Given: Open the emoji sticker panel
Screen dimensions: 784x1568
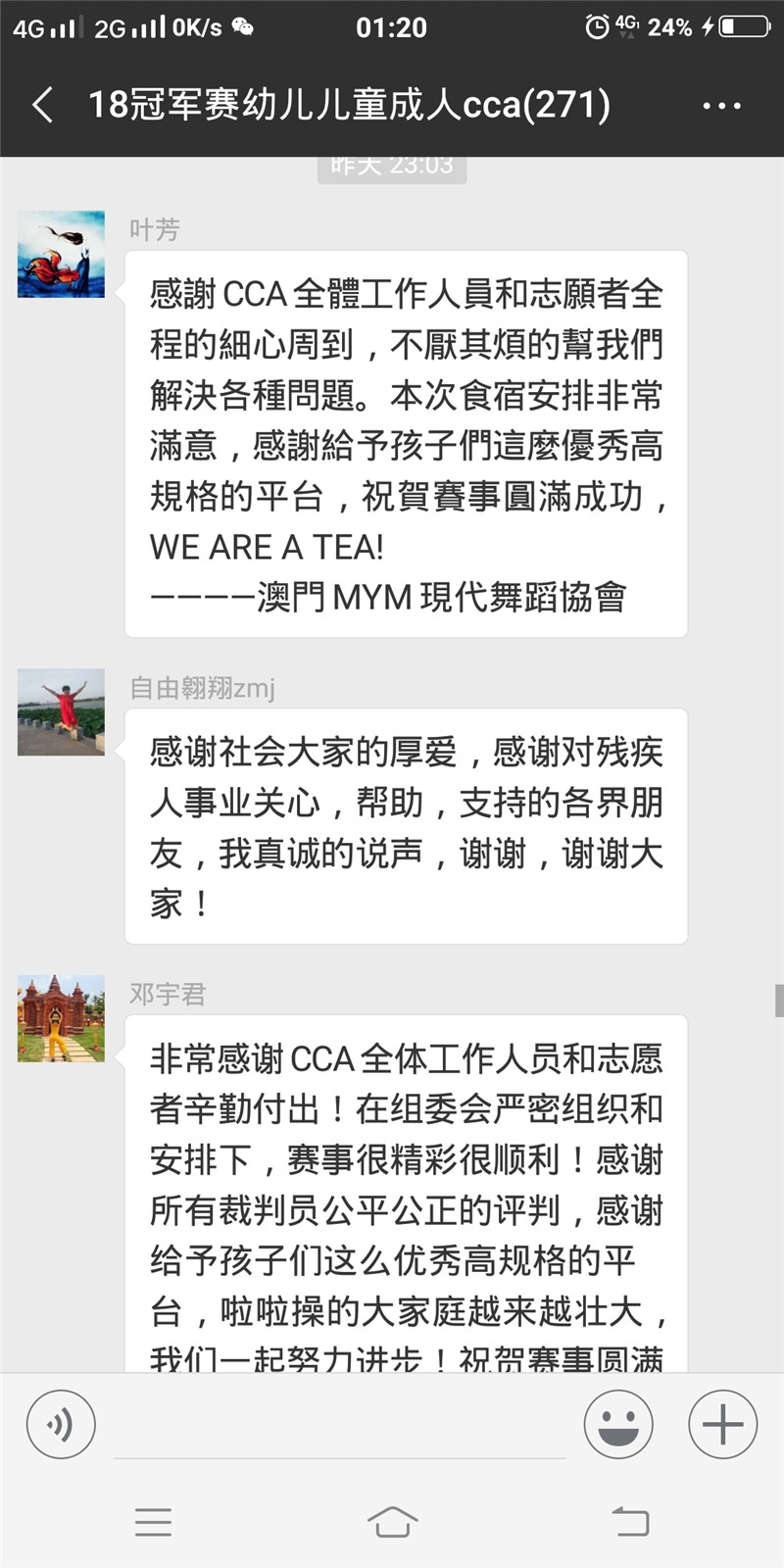Looking at the screenshot, I should coord(618,1424).
